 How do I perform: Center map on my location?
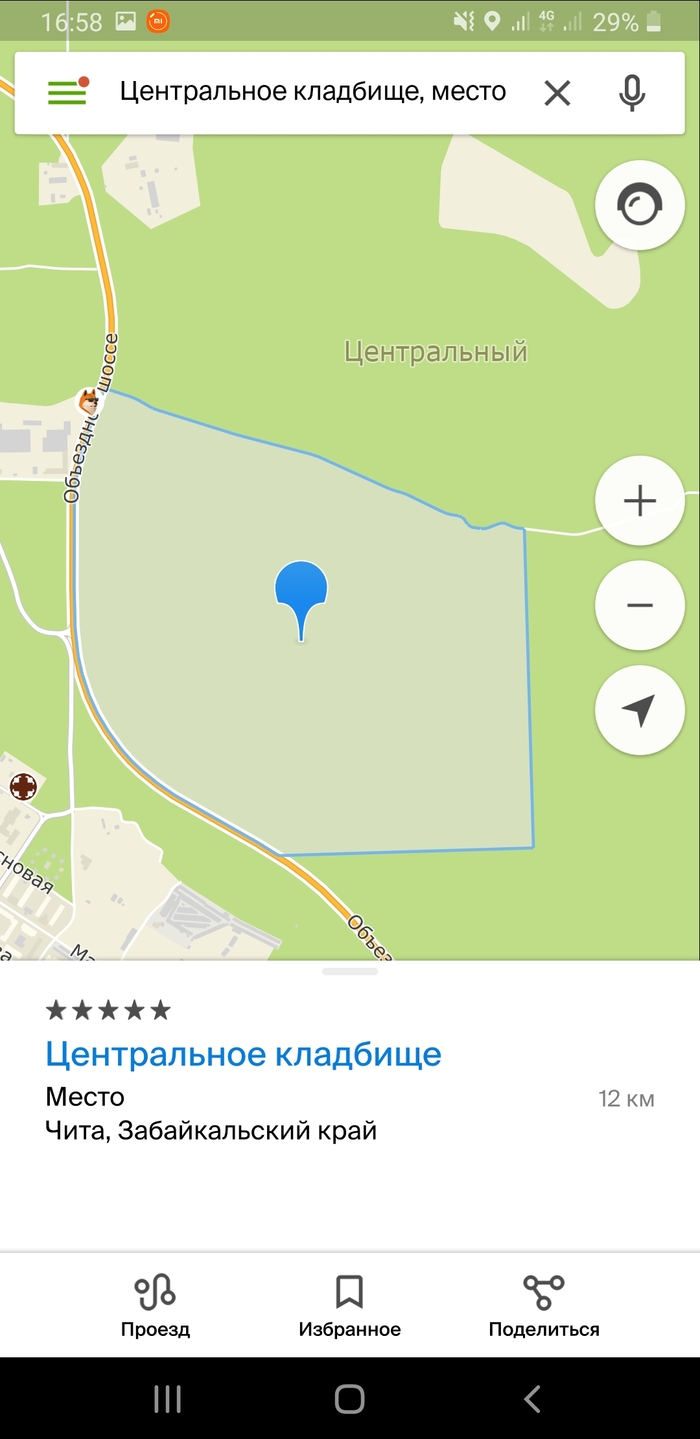point(639,710)
